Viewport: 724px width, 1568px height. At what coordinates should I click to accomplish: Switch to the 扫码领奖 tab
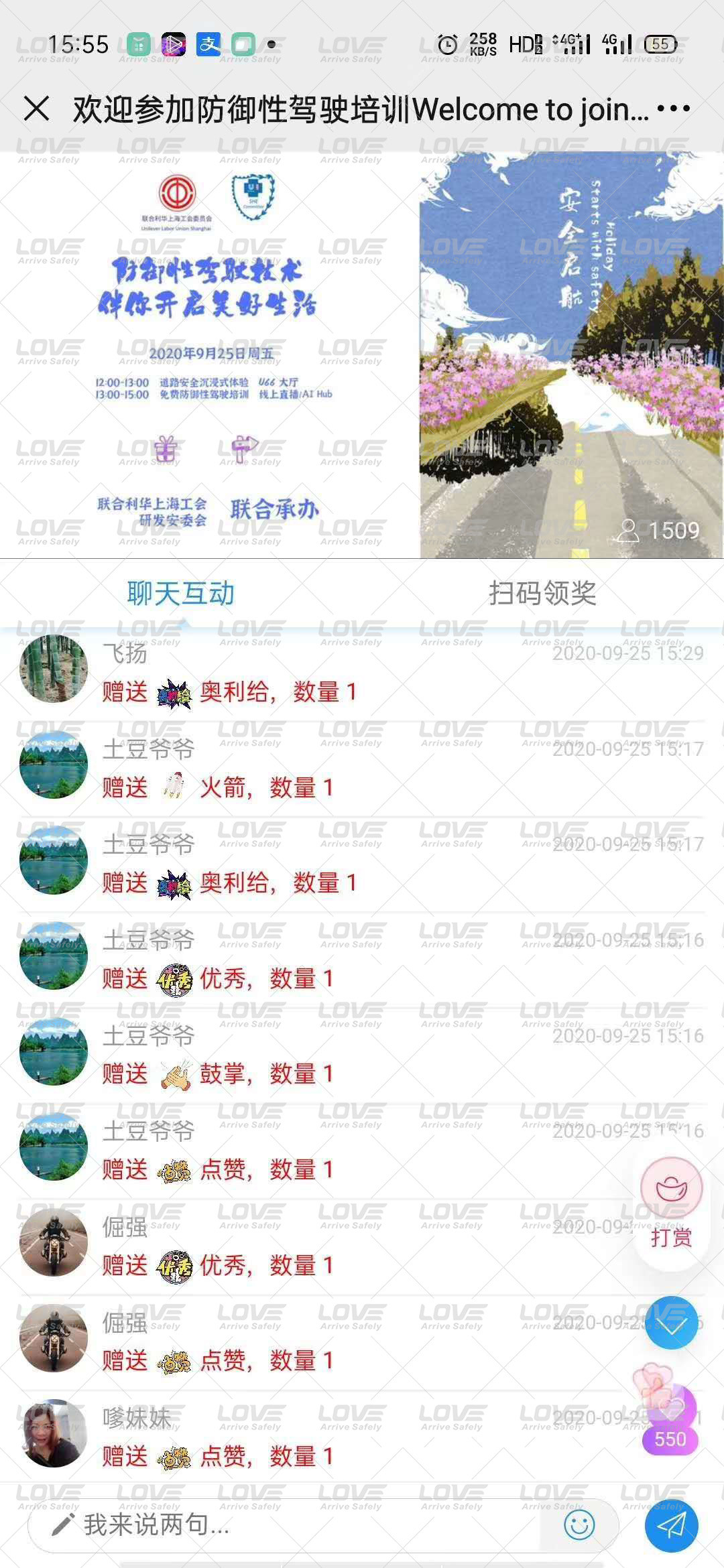[x=542, y=594]
